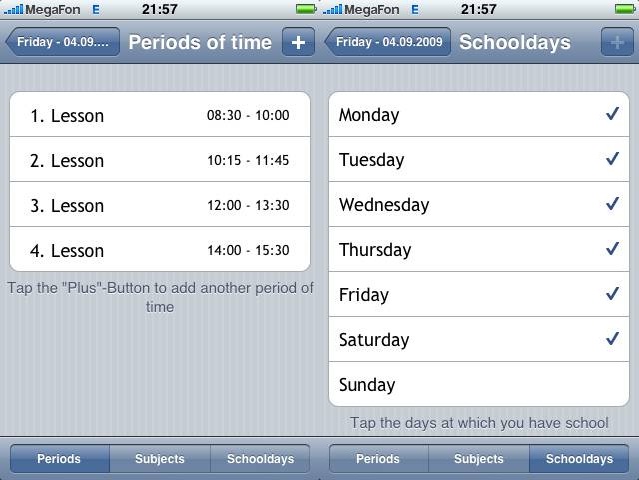Switch to Subjects tab on Periods of time screen
Viewport: 639px width, 480px height.
(160, 459)
